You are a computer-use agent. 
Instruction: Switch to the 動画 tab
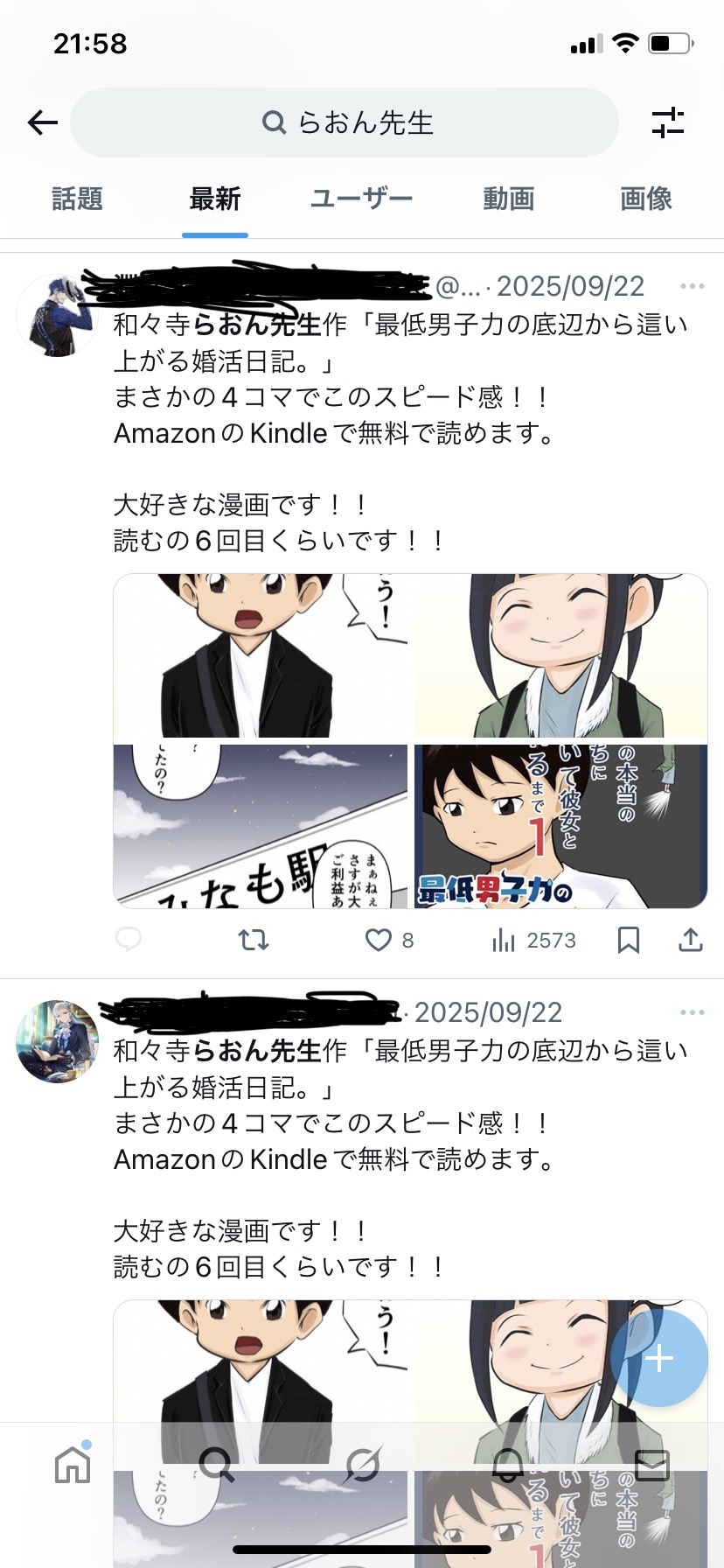click(508, 199)
